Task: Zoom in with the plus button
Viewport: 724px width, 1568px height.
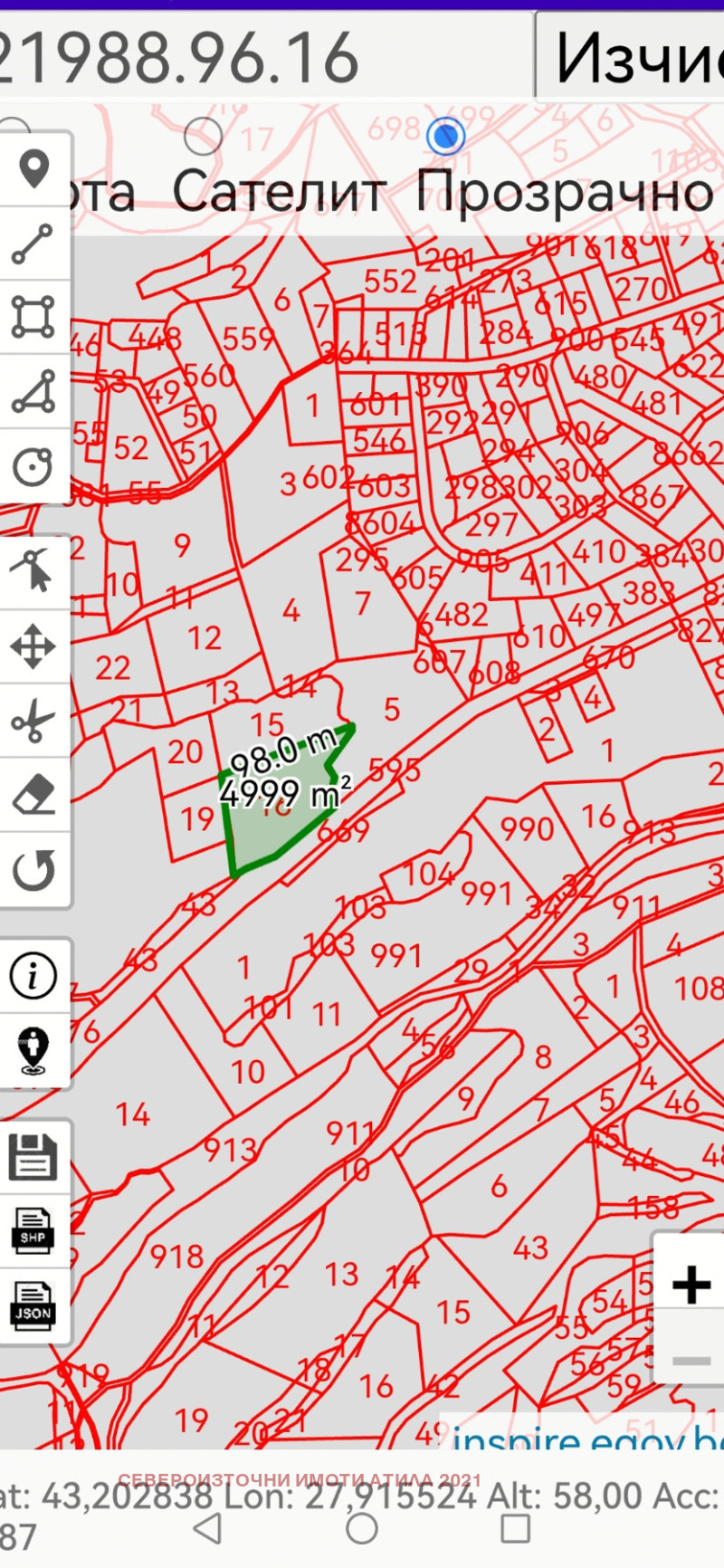Action: [691, 1285]
